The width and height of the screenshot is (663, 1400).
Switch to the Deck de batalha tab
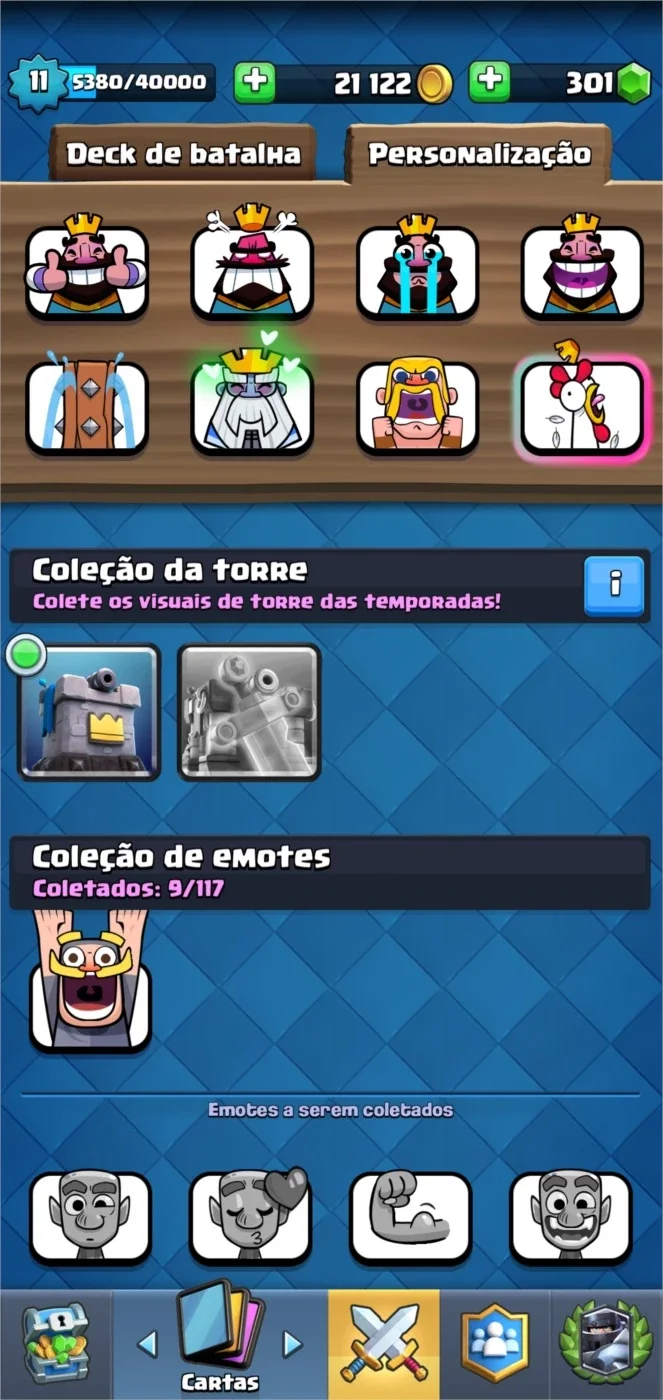coord(183,154)
